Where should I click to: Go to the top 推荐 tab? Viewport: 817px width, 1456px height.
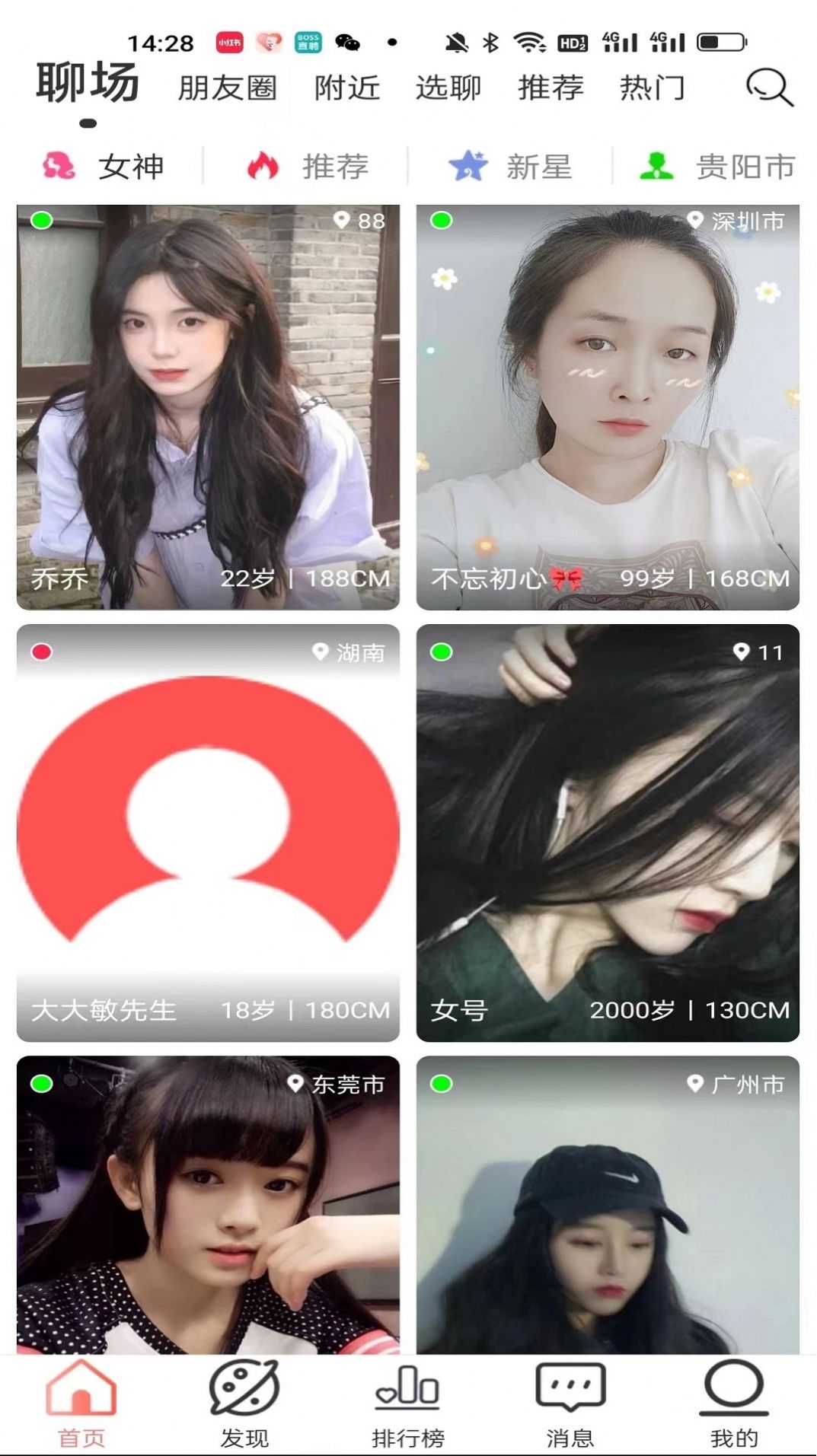tap(550, 88)
